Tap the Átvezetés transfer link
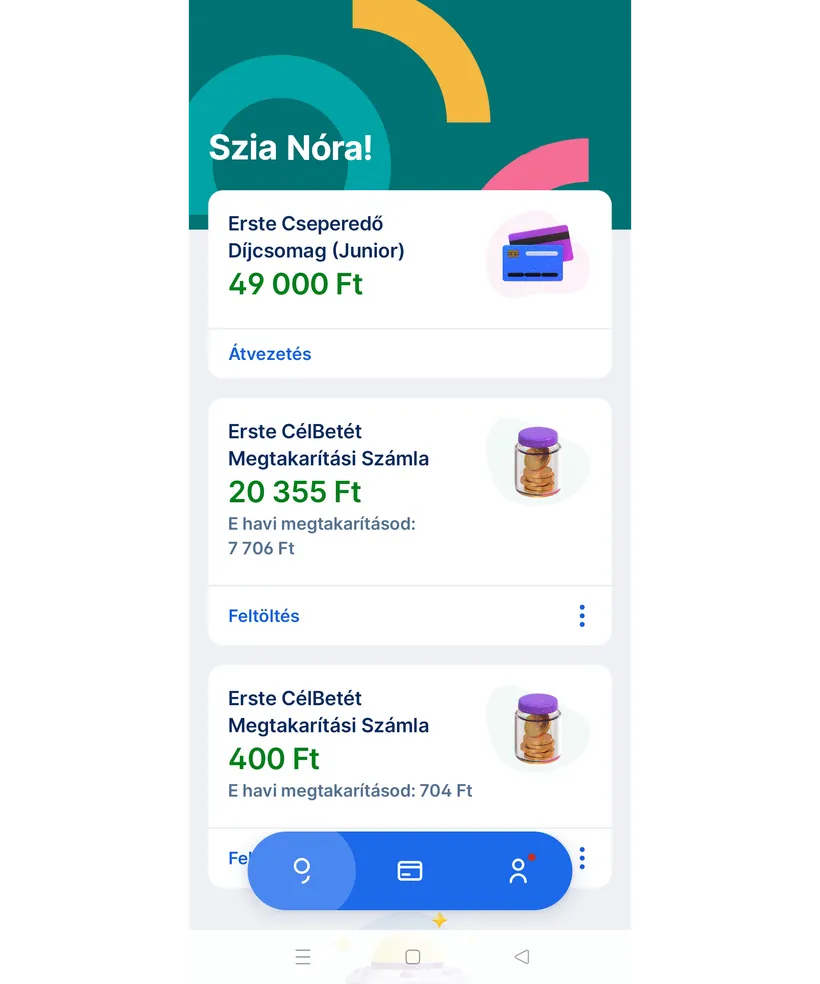820x984 pixels. pyautogui.click(x=270, y=354)
